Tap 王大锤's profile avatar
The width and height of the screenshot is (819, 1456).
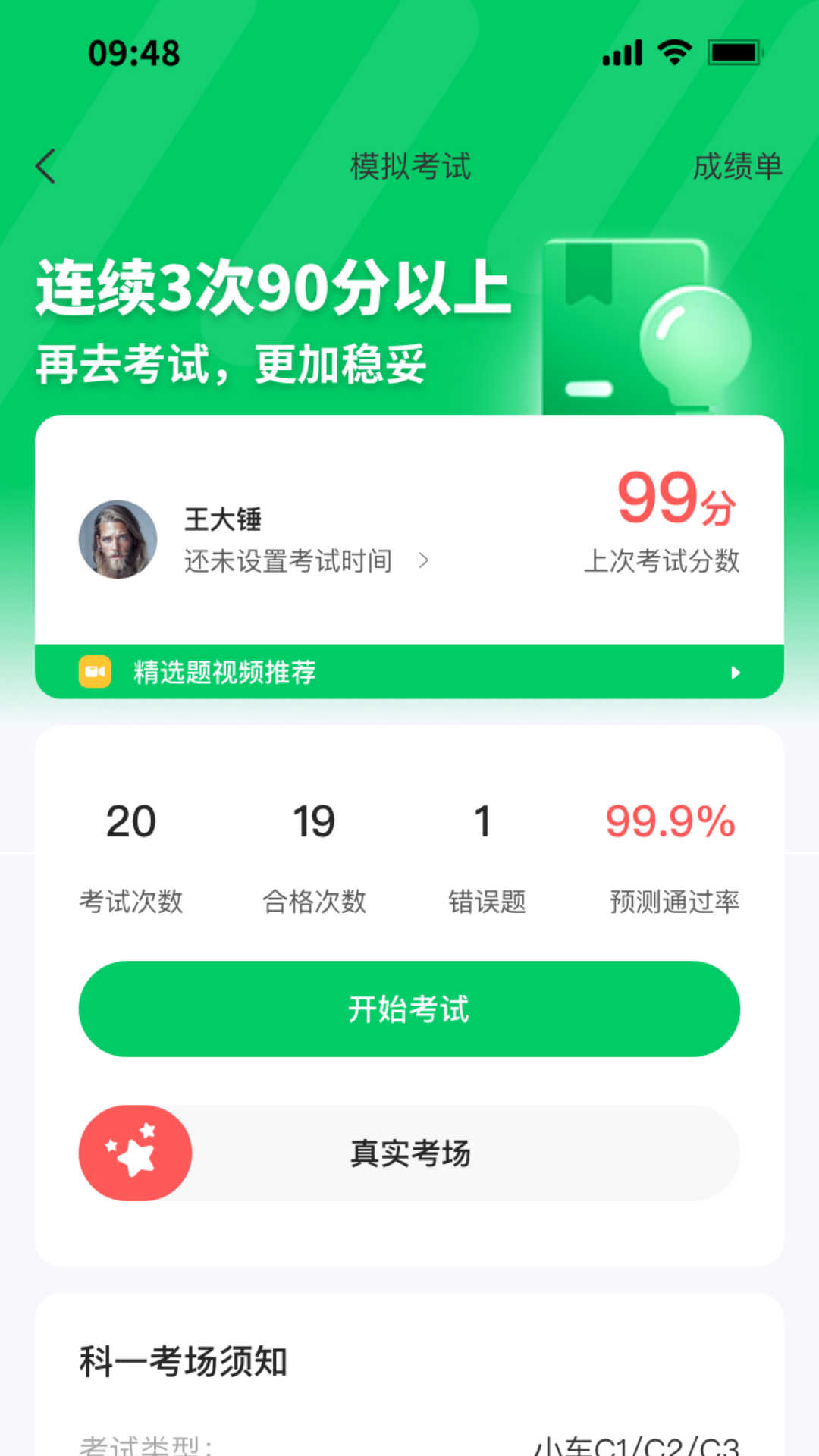[x=118, y=540]
